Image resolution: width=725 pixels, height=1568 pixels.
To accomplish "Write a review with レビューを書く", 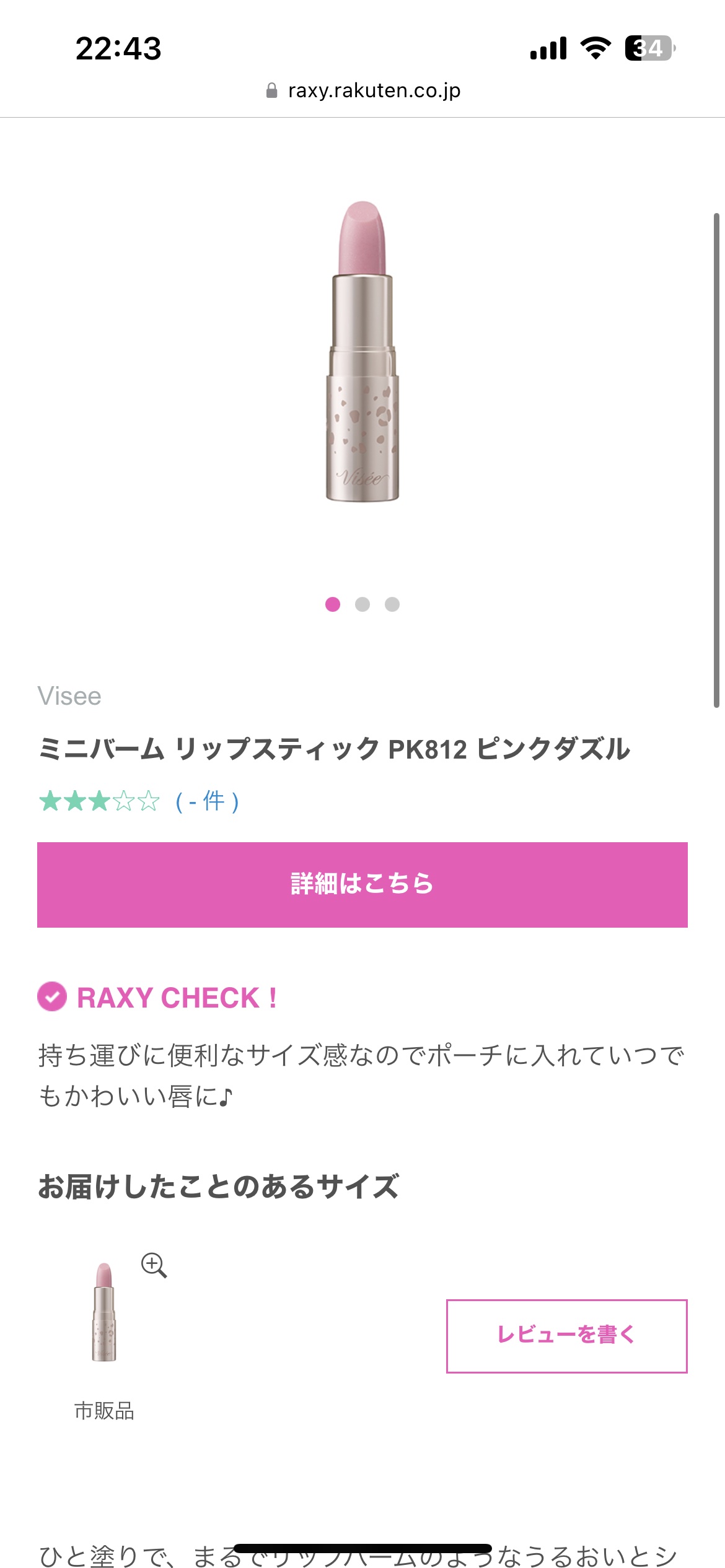I will tap(566, 1336).
